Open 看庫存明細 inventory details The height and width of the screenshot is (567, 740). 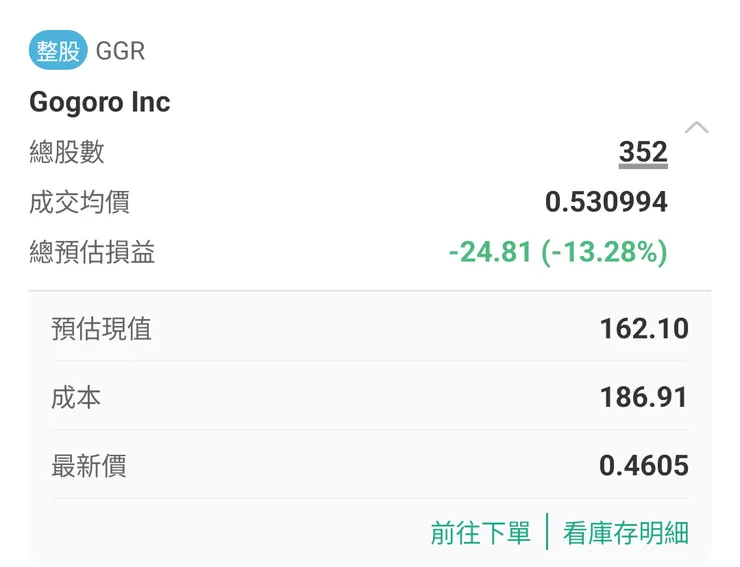(x=626, y=533)
